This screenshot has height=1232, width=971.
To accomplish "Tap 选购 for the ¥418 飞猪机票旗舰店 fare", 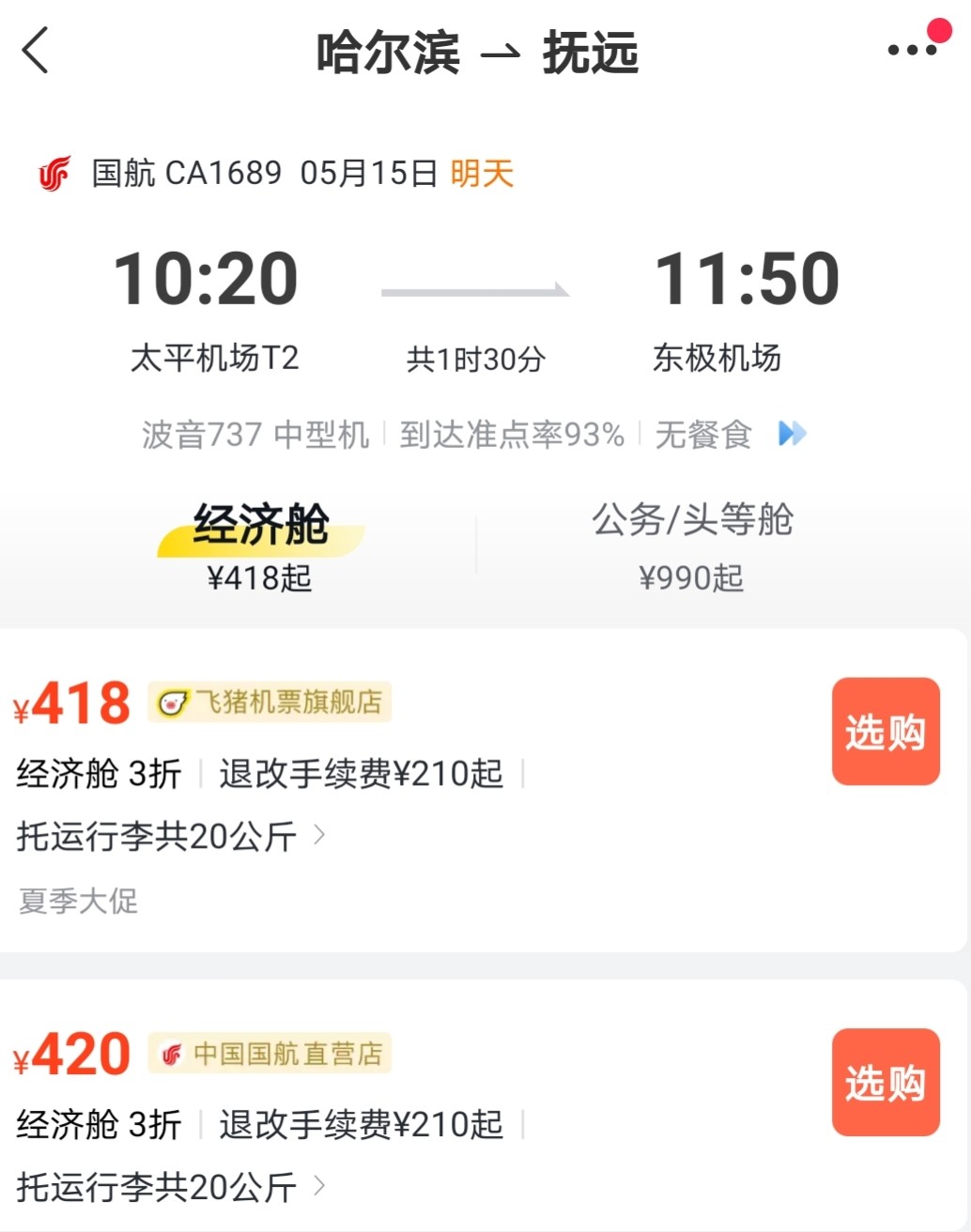I will (885, 731).
